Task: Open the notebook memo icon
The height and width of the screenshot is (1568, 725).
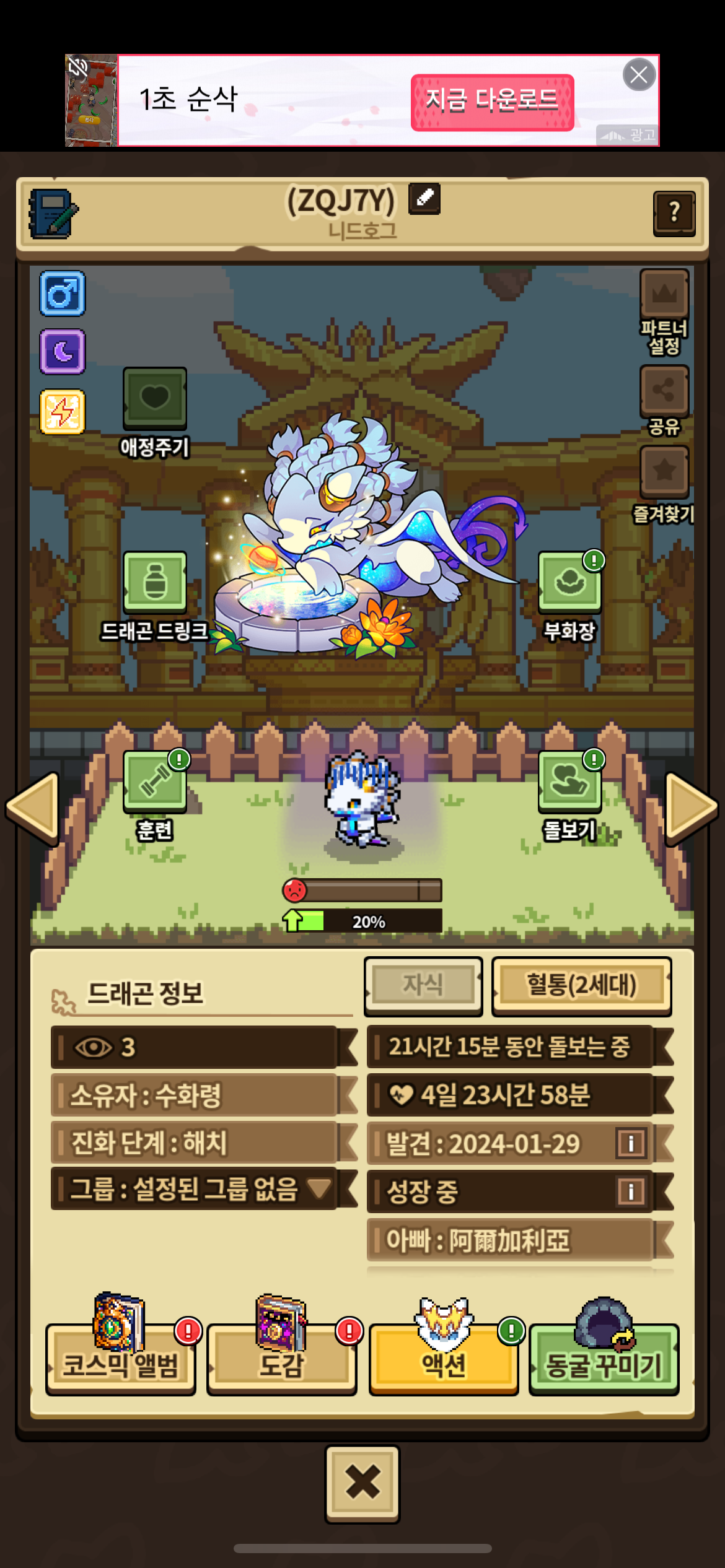Action: click(53, 214)
